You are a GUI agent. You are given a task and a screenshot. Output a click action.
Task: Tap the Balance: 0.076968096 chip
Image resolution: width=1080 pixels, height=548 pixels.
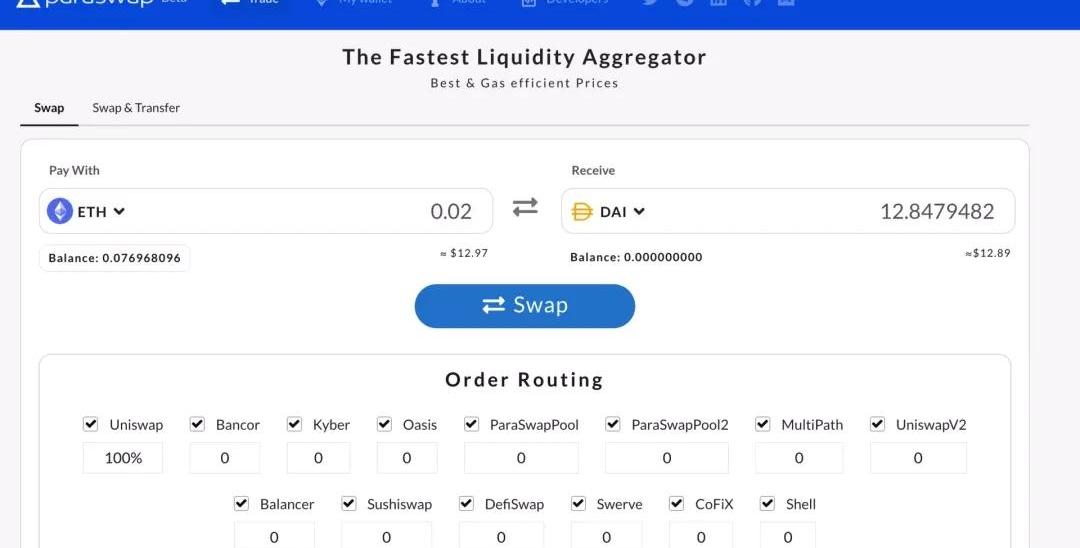pos(115,258)
